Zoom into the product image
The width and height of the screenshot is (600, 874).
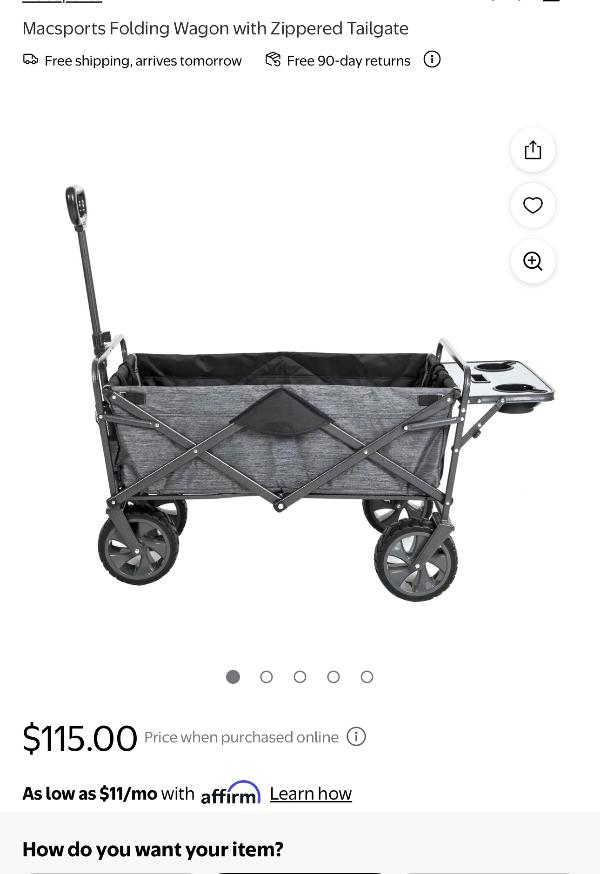533,262
